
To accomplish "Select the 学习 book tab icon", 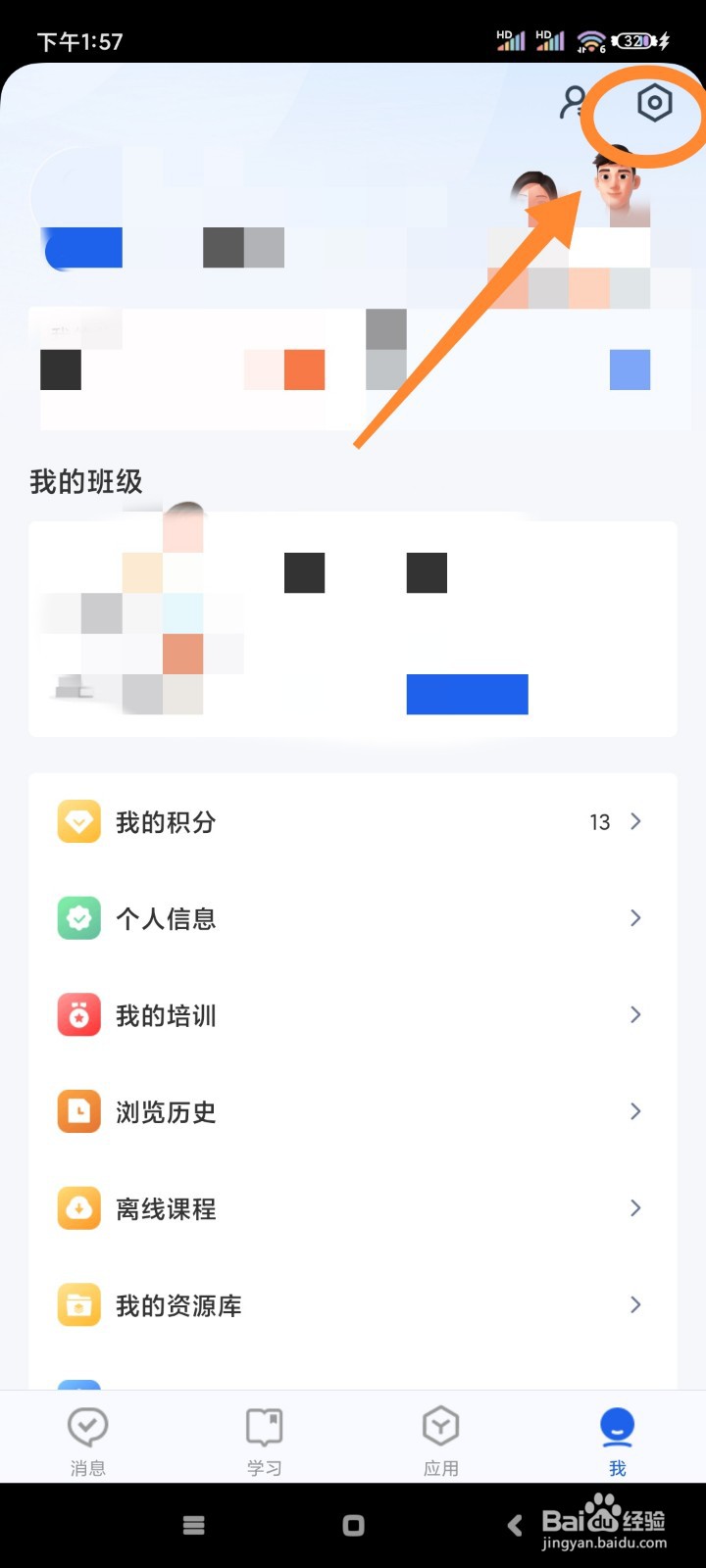I will 264,1427.
